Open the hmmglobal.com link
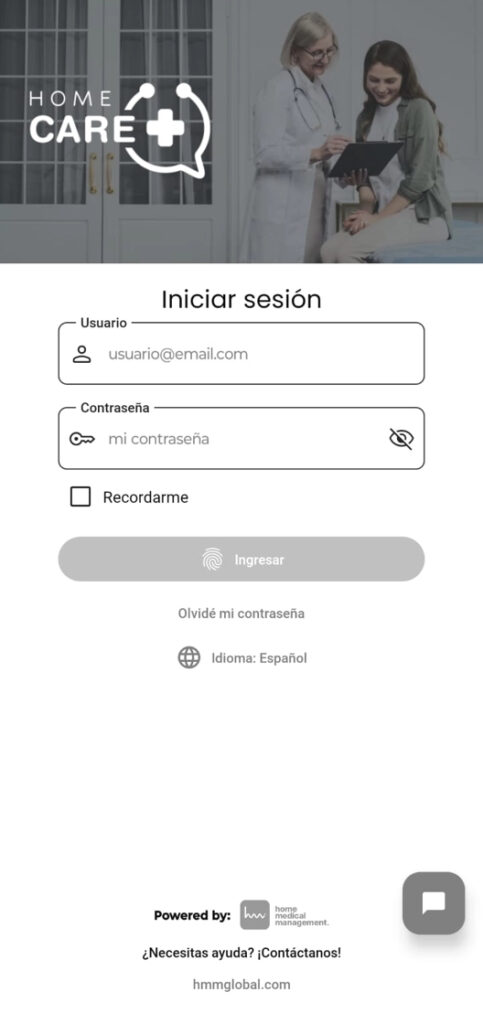This screenshot has height=1024, width=483. coord(242,984)
